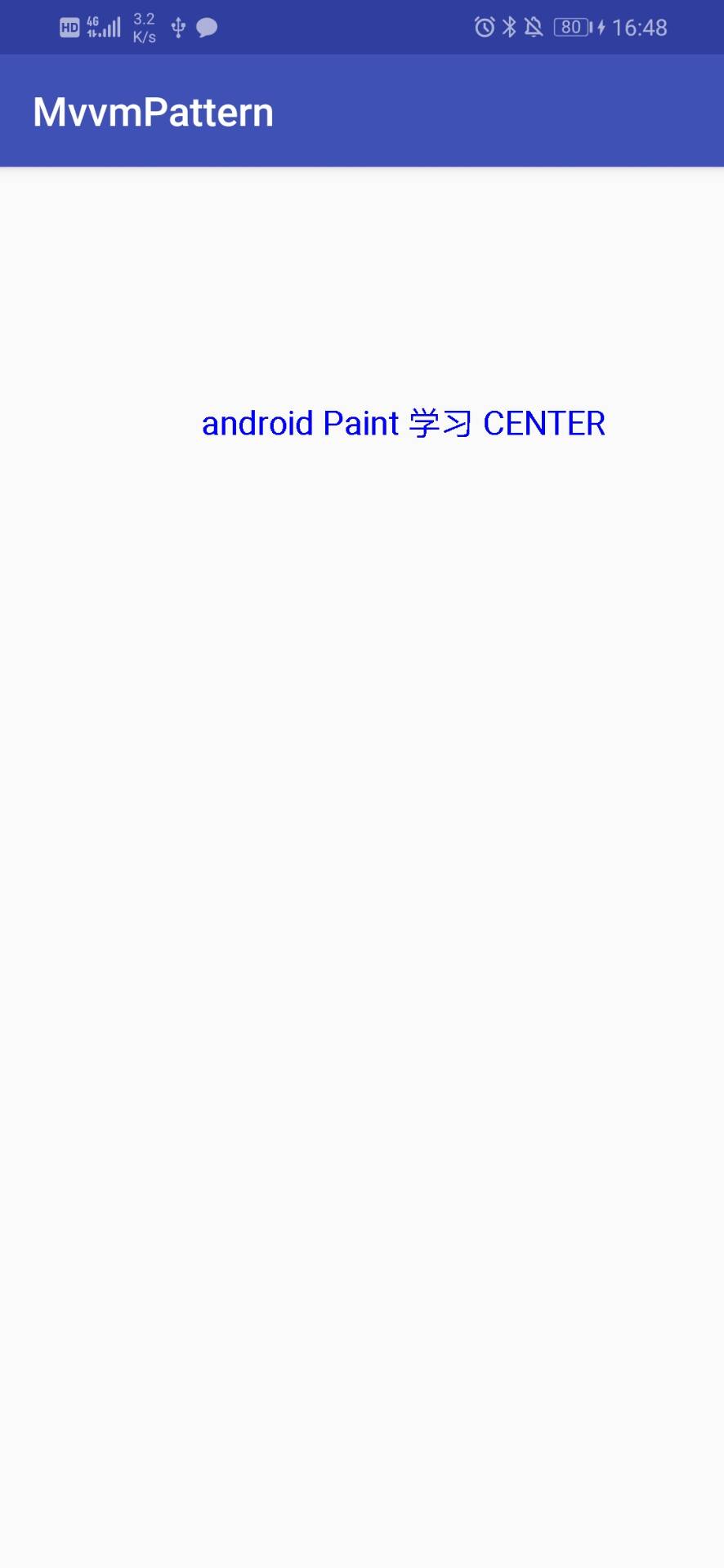Click the alarm clock status icon

coord(485,27)
